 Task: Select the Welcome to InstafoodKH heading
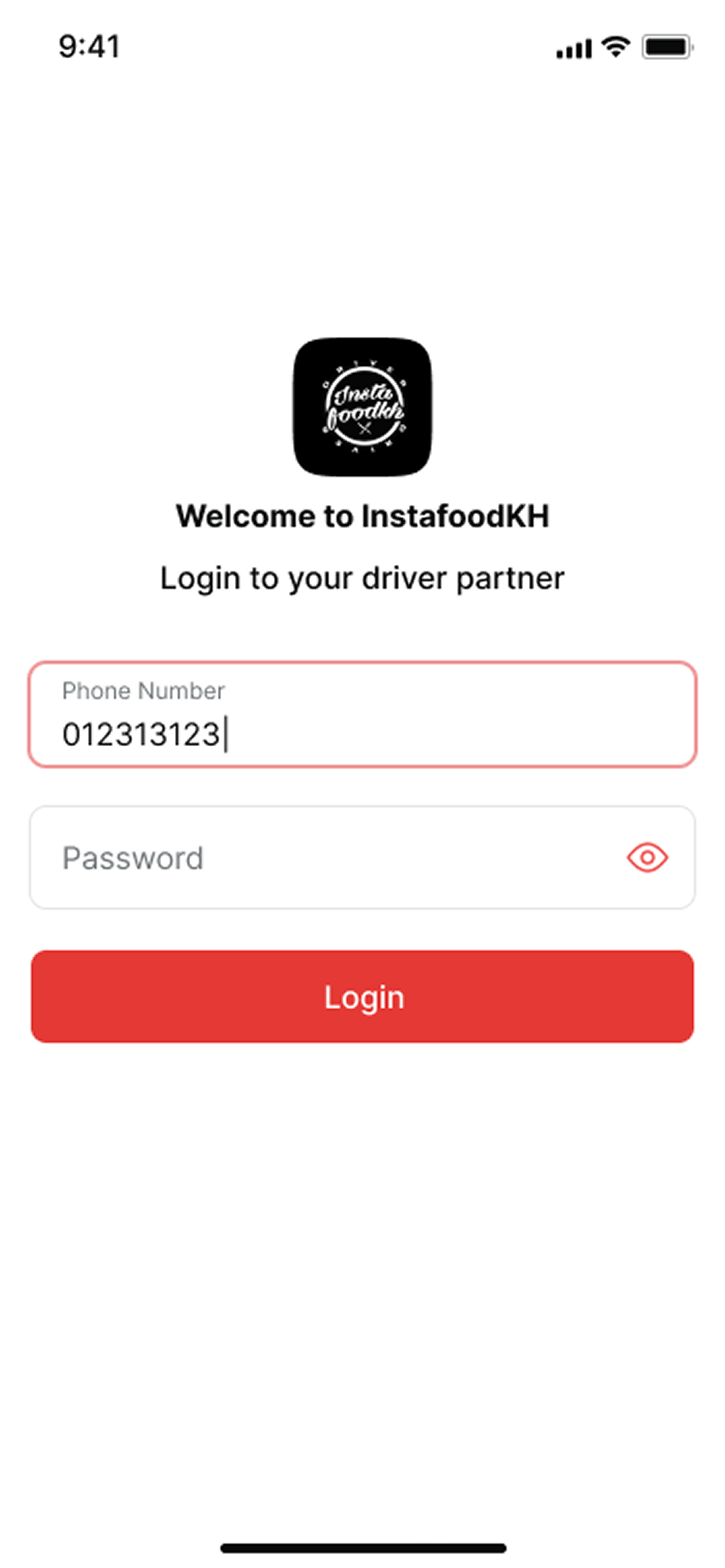pos(363,516)
